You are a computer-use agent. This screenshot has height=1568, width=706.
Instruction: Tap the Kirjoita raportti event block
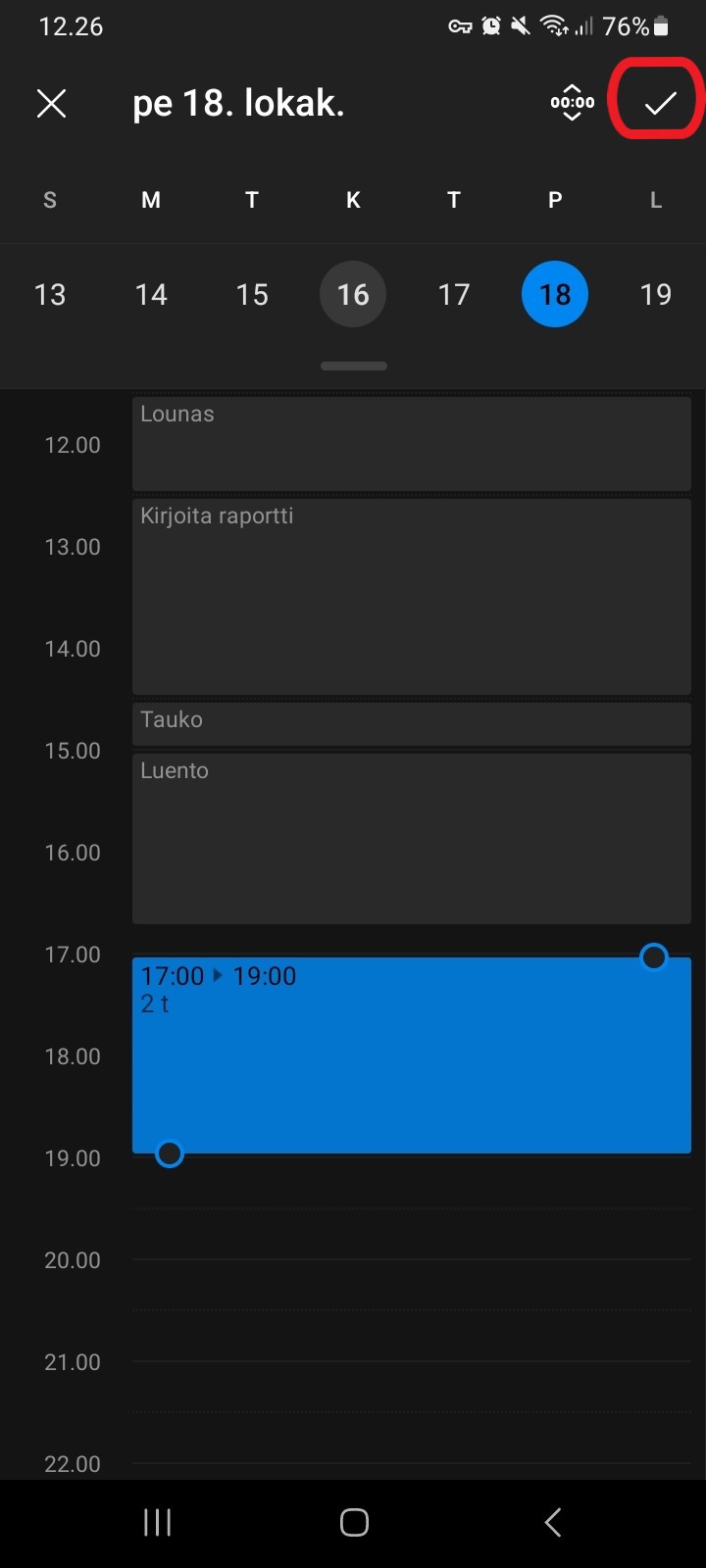412,597
